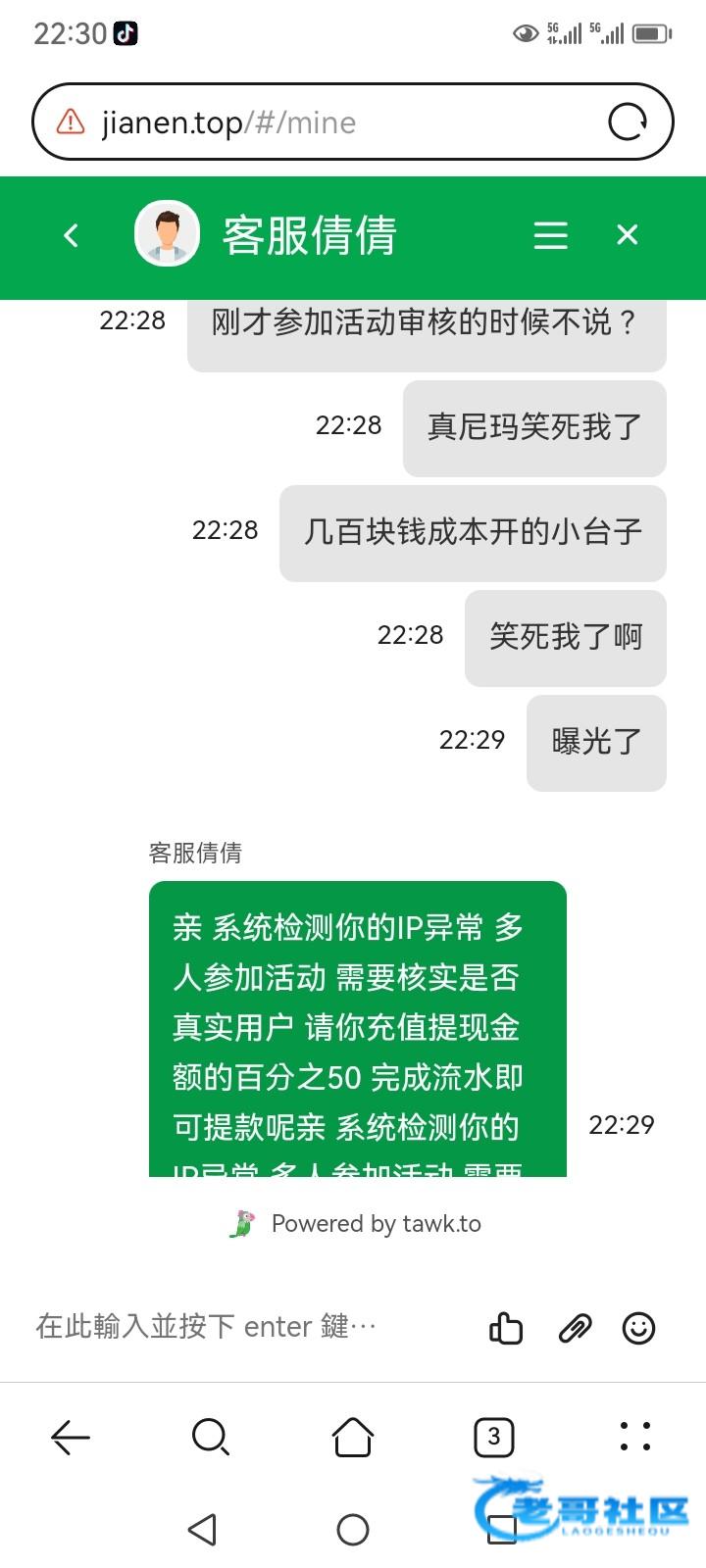
Task: Open the chat hamburger menu
Action: pyautogui.click(x=550, y=235)
